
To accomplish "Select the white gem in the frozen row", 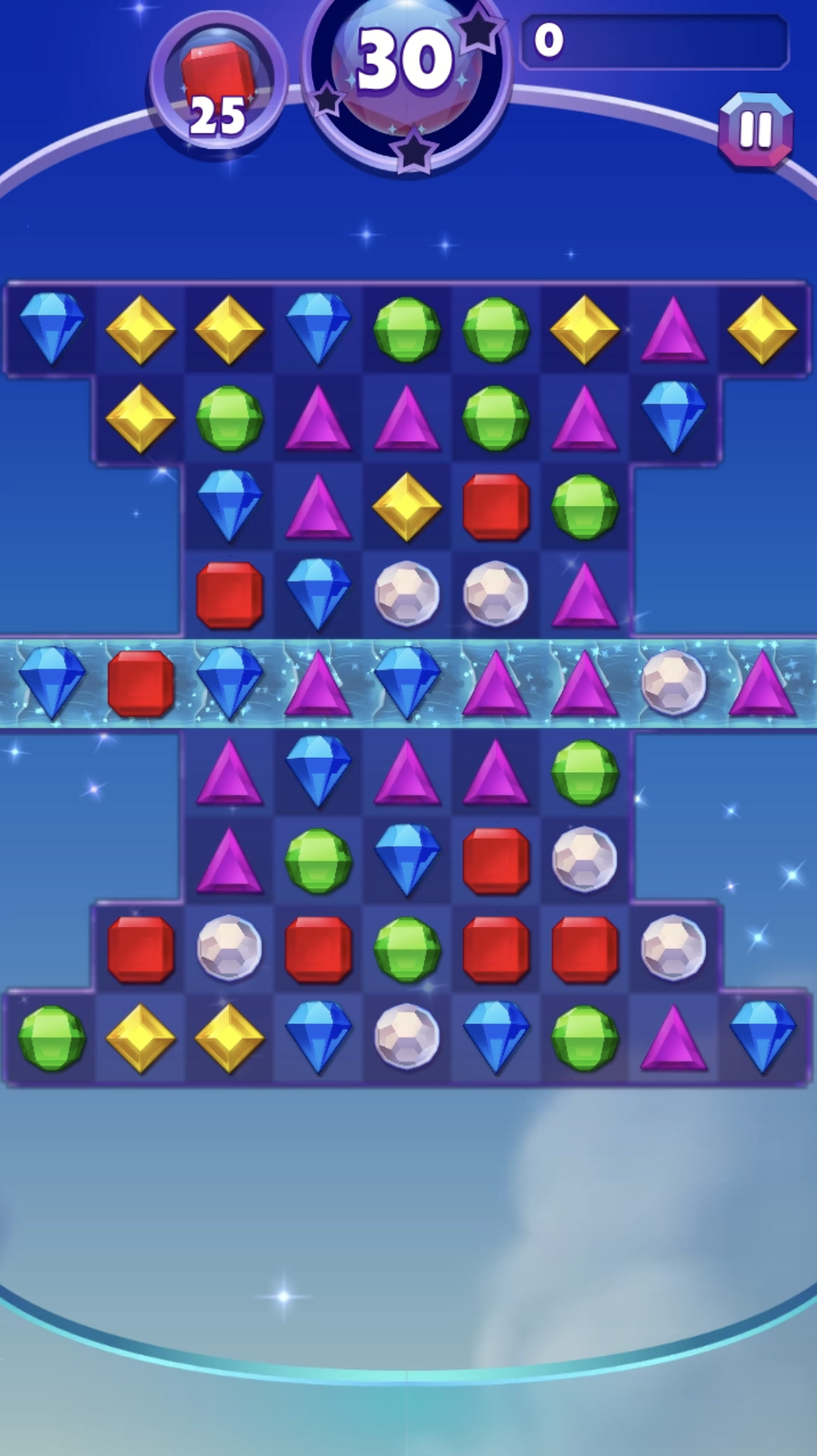I will point(673,684).
